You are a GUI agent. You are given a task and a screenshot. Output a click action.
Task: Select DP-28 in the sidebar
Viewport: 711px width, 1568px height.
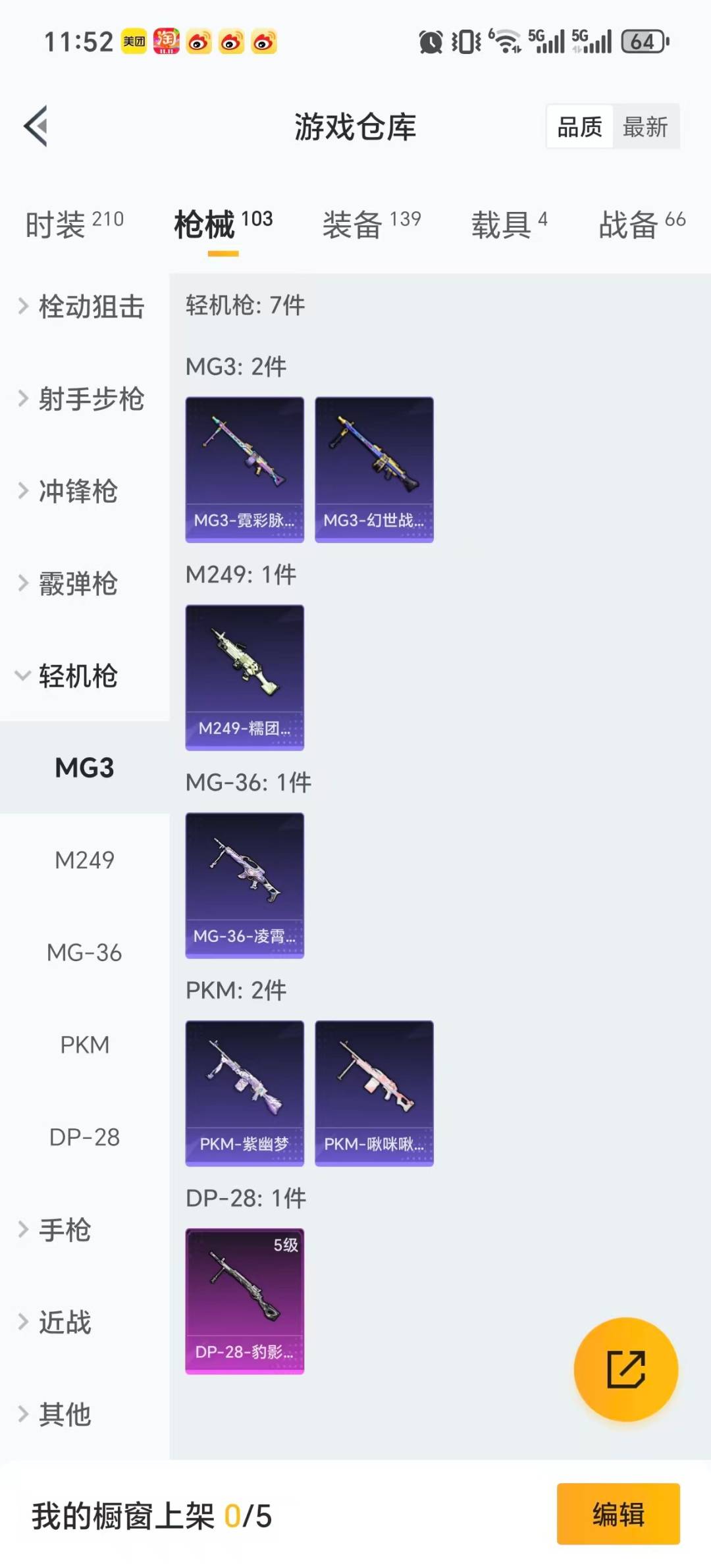click(x=84, y=1137)
